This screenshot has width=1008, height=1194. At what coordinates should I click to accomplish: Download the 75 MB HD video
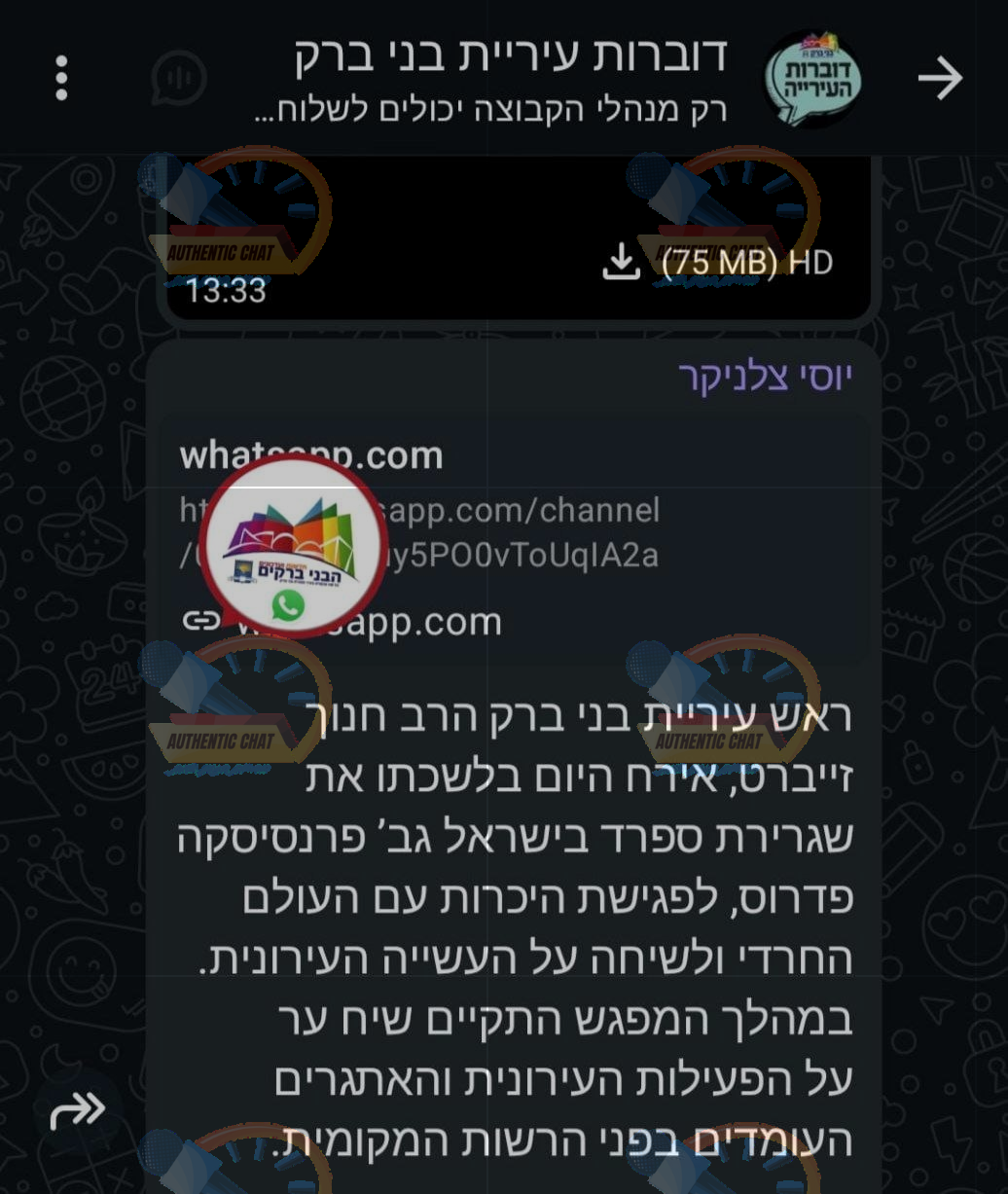click(x=622, y=261)
